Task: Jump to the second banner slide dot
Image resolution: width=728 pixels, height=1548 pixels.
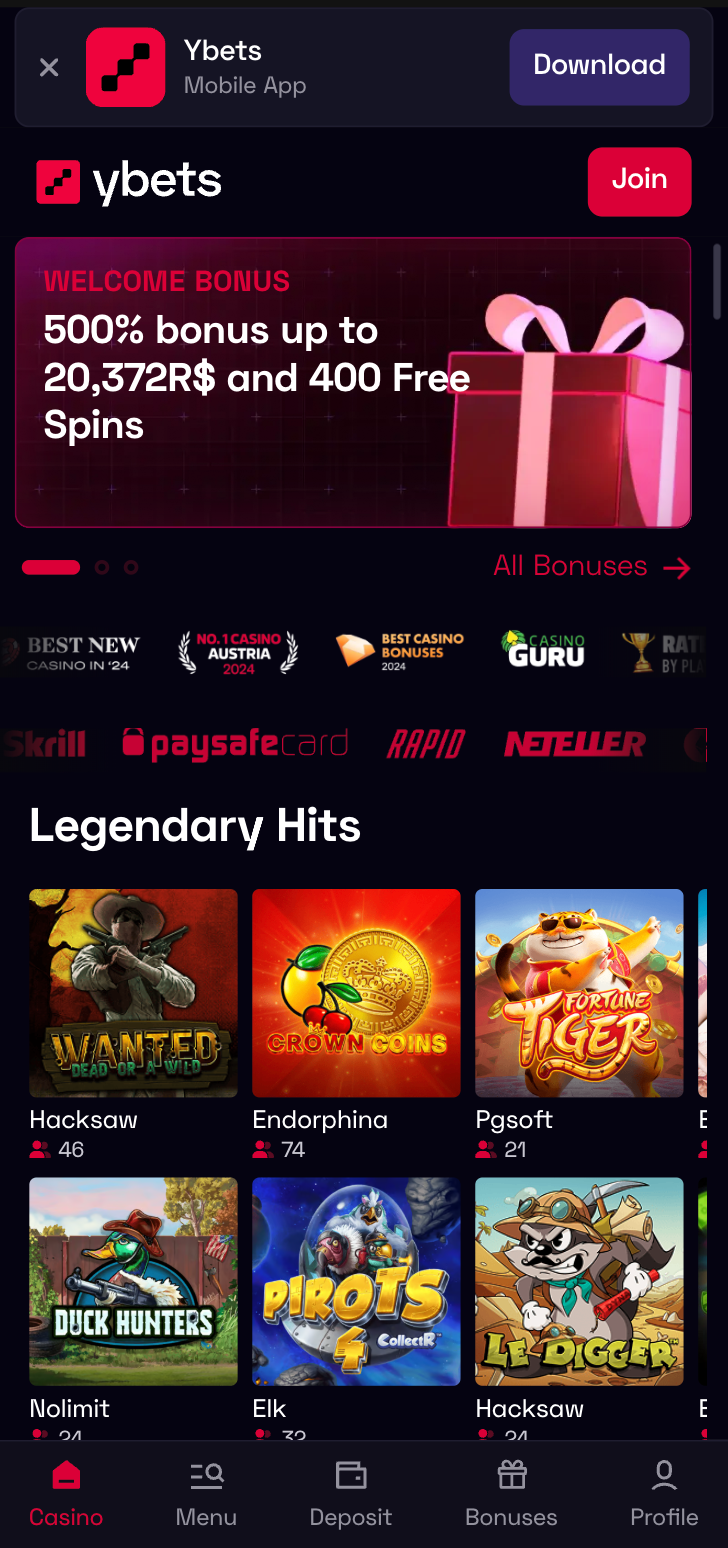Action: point(101,567)
